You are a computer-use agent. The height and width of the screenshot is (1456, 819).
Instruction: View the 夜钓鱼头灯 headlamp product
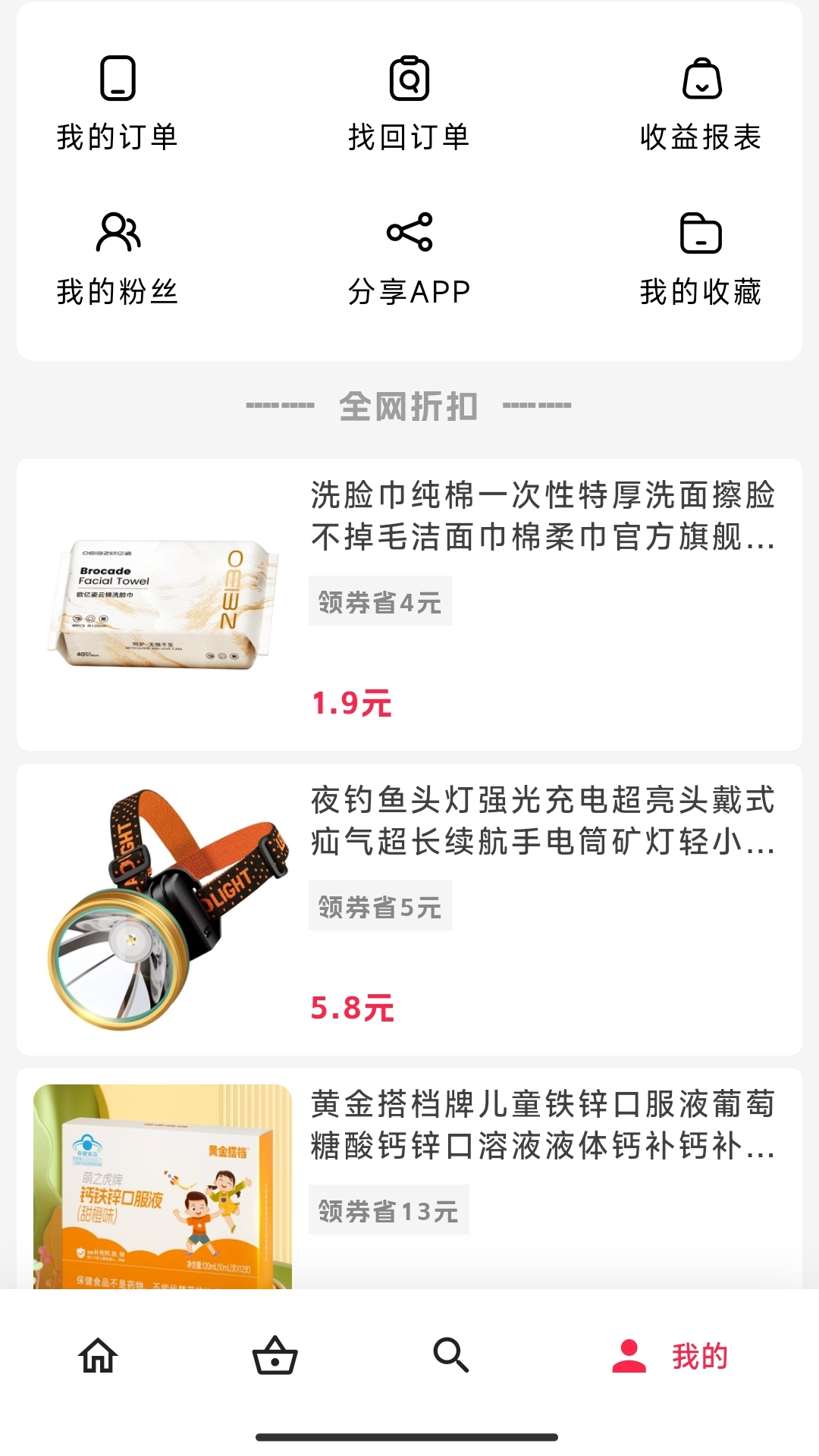pyautogui.click(x=541, y=821)
